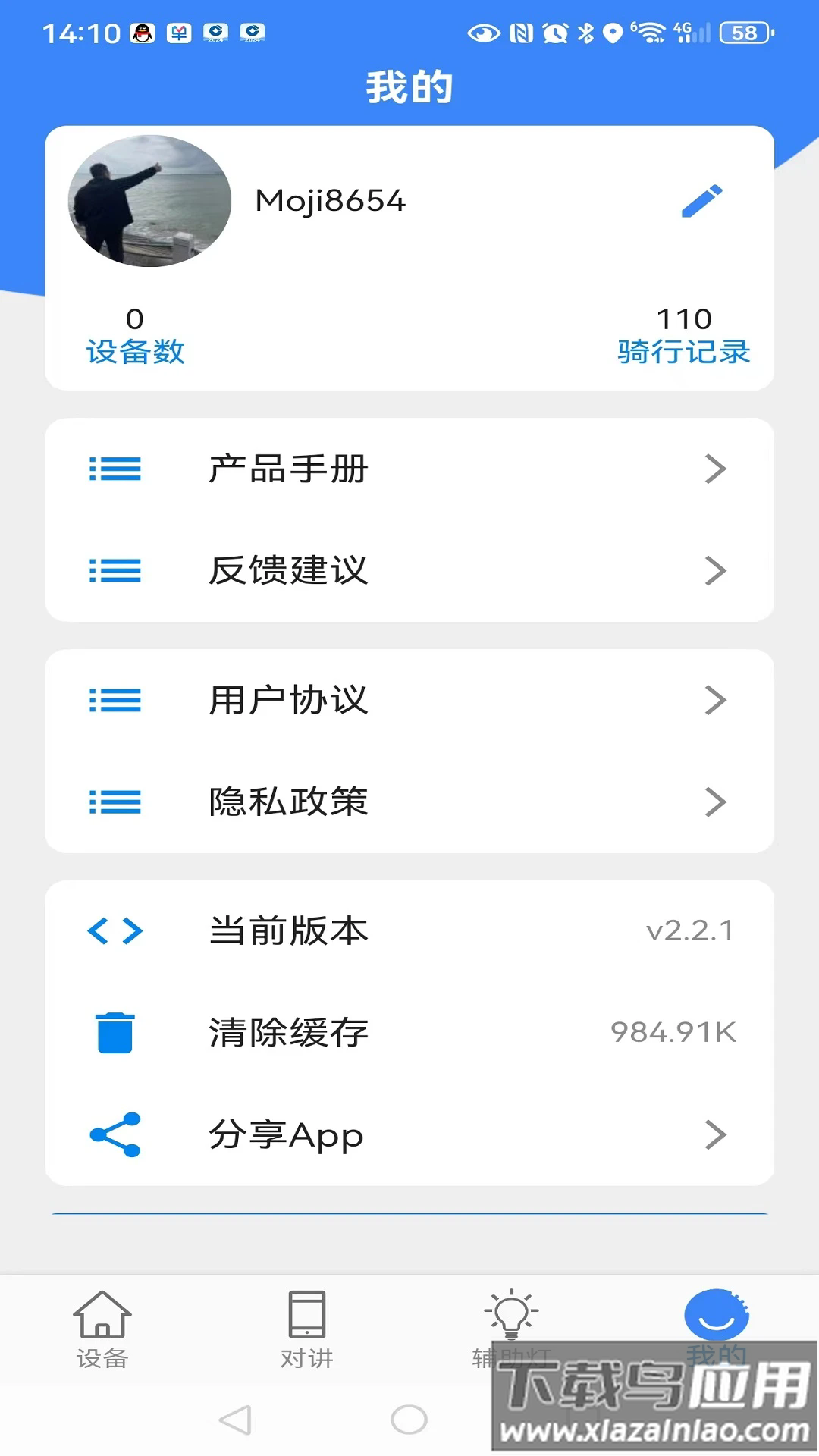
Task: Click the code brackets icon beside 当前版本
Action: [x=115, y=931]
